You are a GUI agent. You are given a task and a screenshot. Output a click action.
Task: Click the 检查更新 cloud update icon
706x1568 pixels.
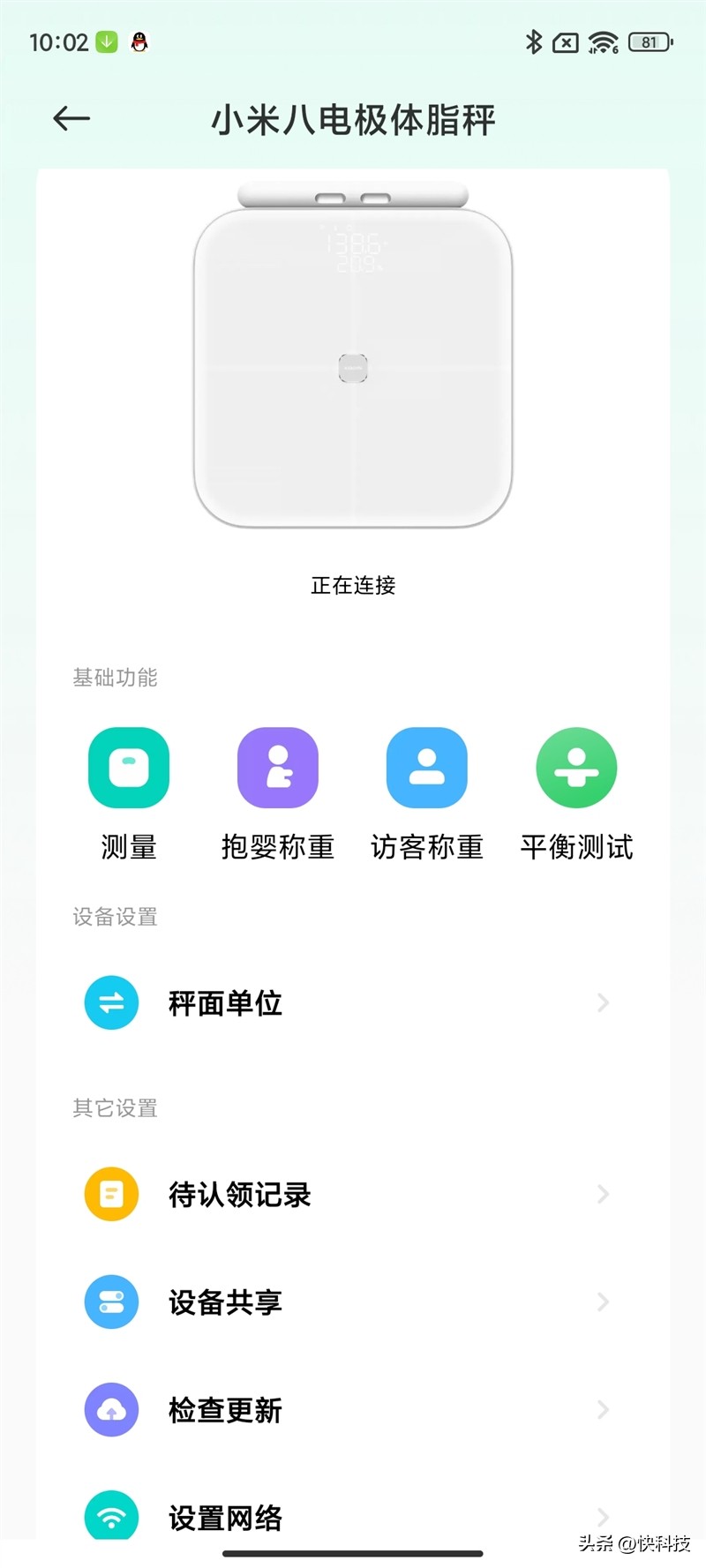coord(110,1409)
